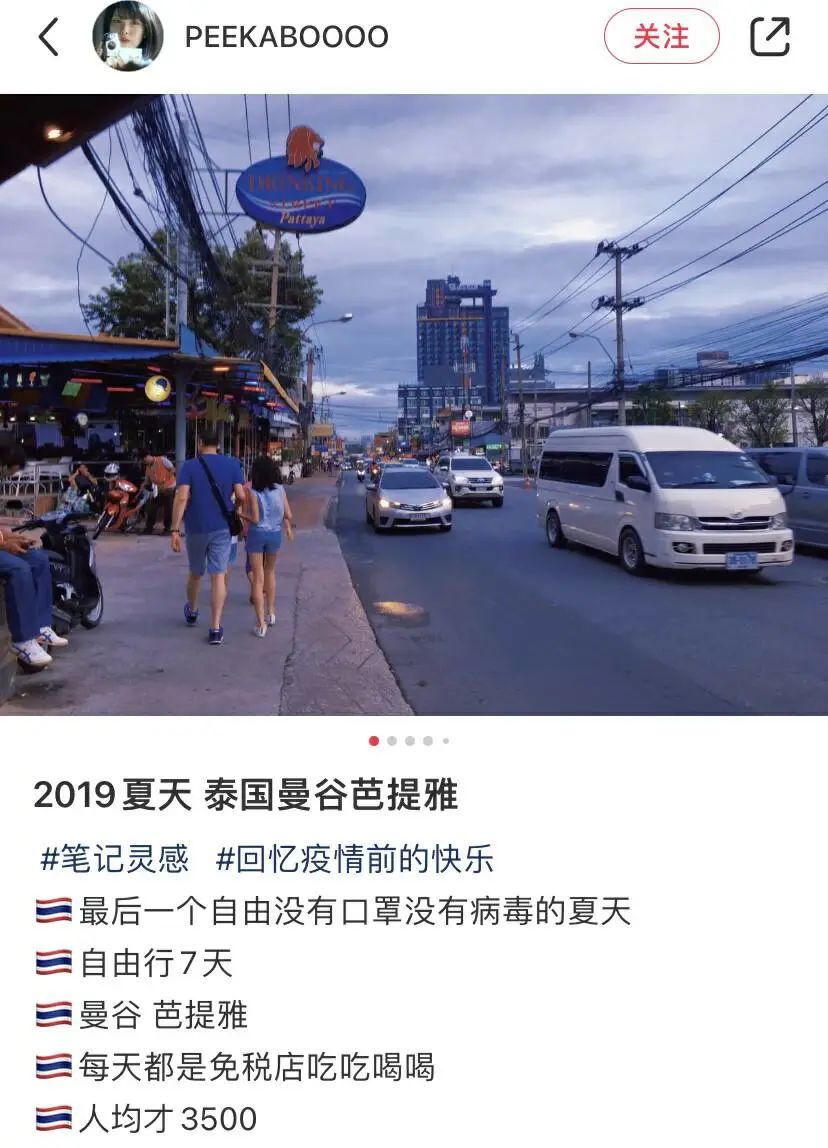
Task: Tap the PEEKABOOOO username
Action: pyautogui.click(x=286, y=37)
